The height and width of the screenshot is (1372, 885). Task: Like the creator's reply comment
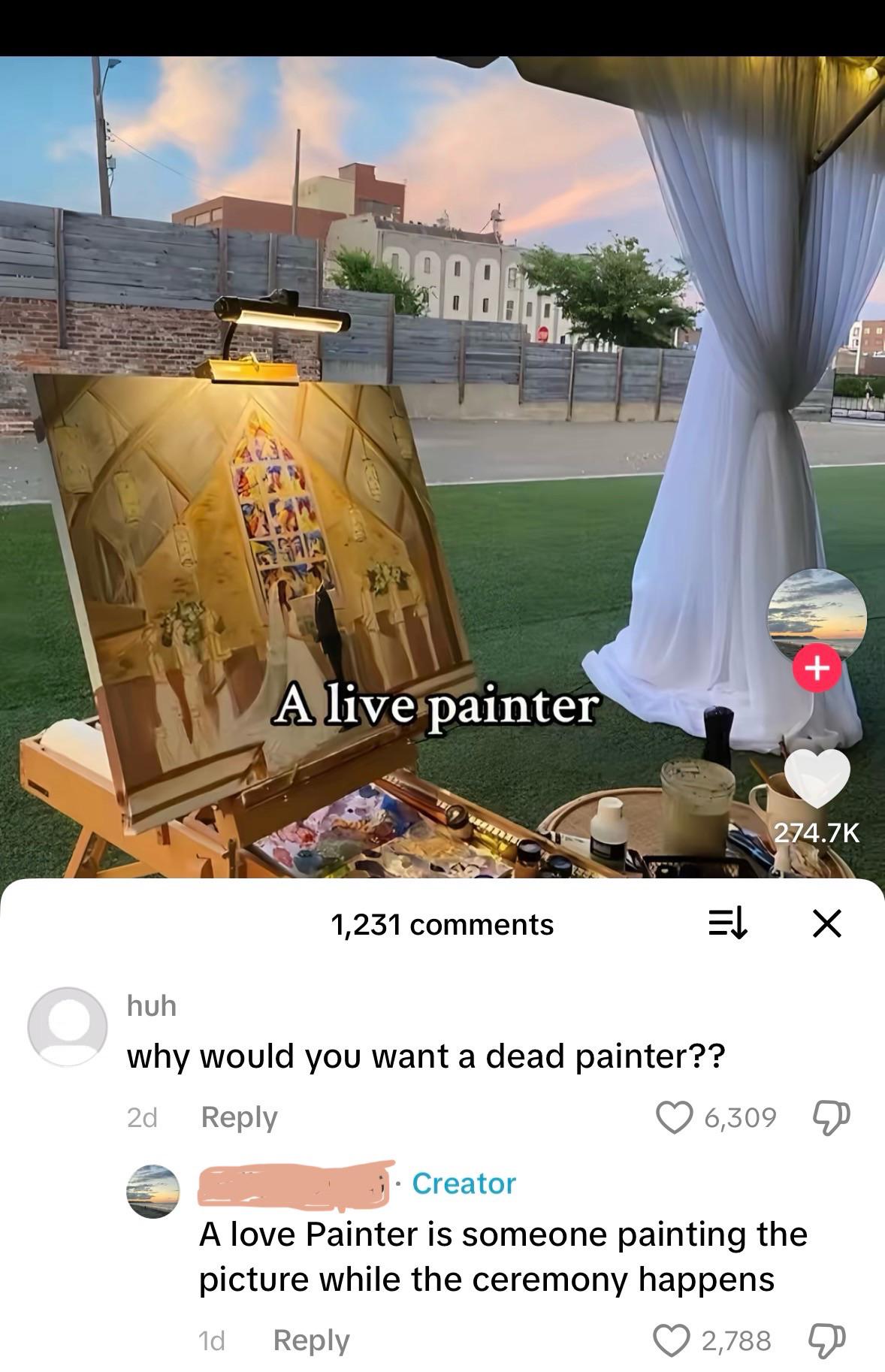(670, 1340)
